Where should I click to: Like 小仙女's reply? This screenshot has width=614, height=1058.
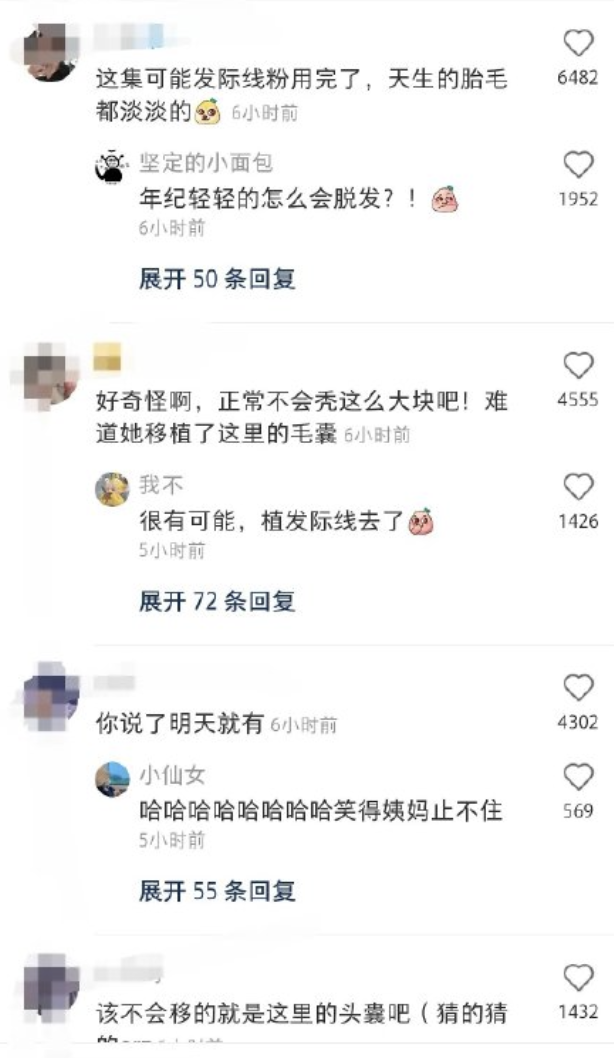(578, 777)
